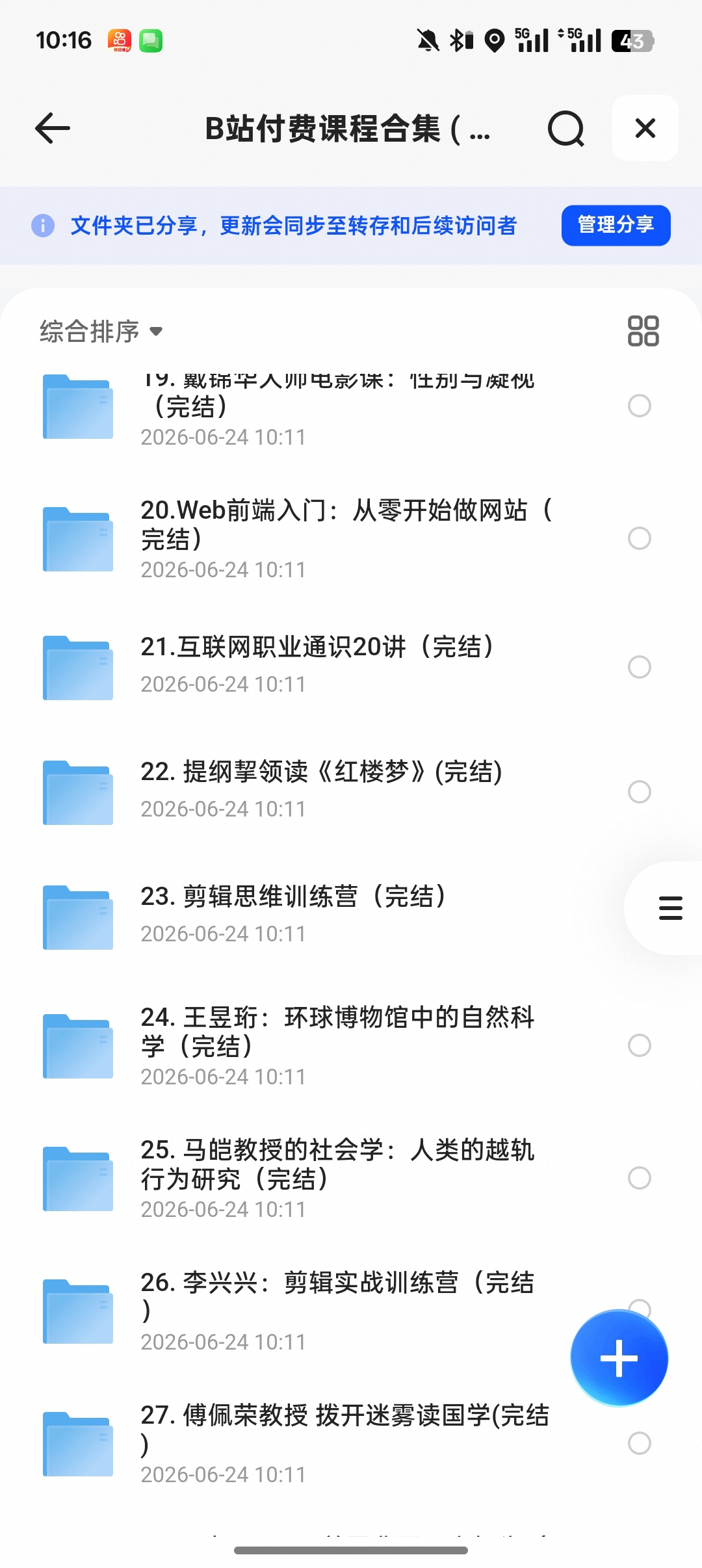Open folder 25. 马皑教授的社会学
Screen dimensions: 702x1568
click(x=351, y=1178)
